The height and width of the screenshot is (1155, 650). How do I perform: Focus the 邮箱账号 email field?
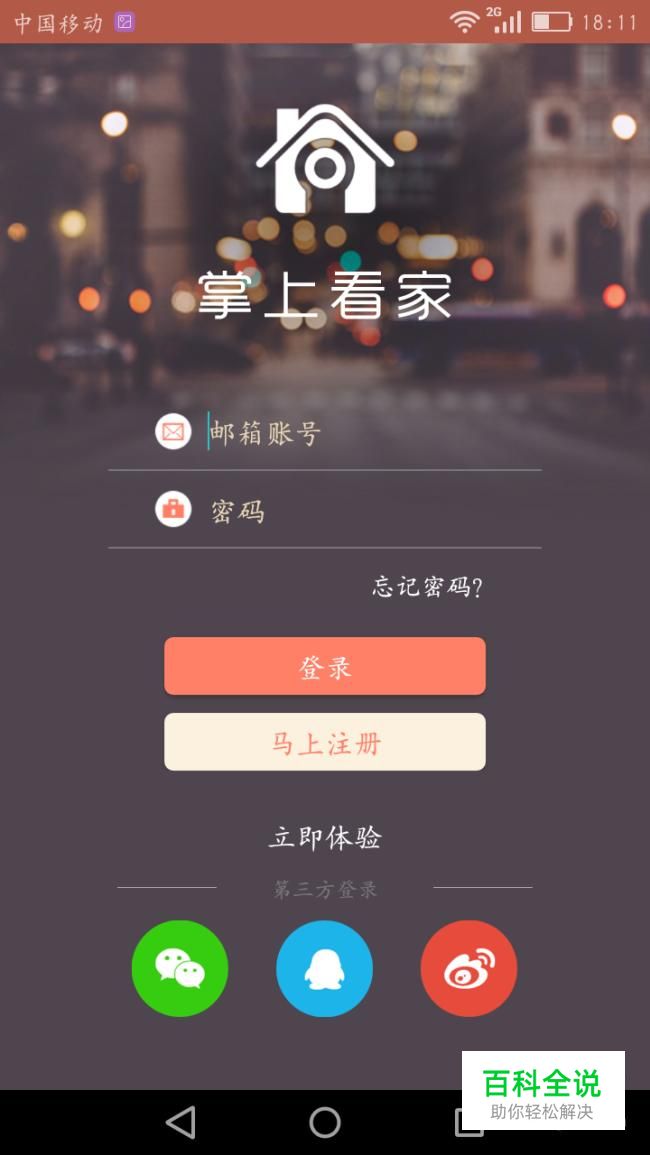click(360, 433)
